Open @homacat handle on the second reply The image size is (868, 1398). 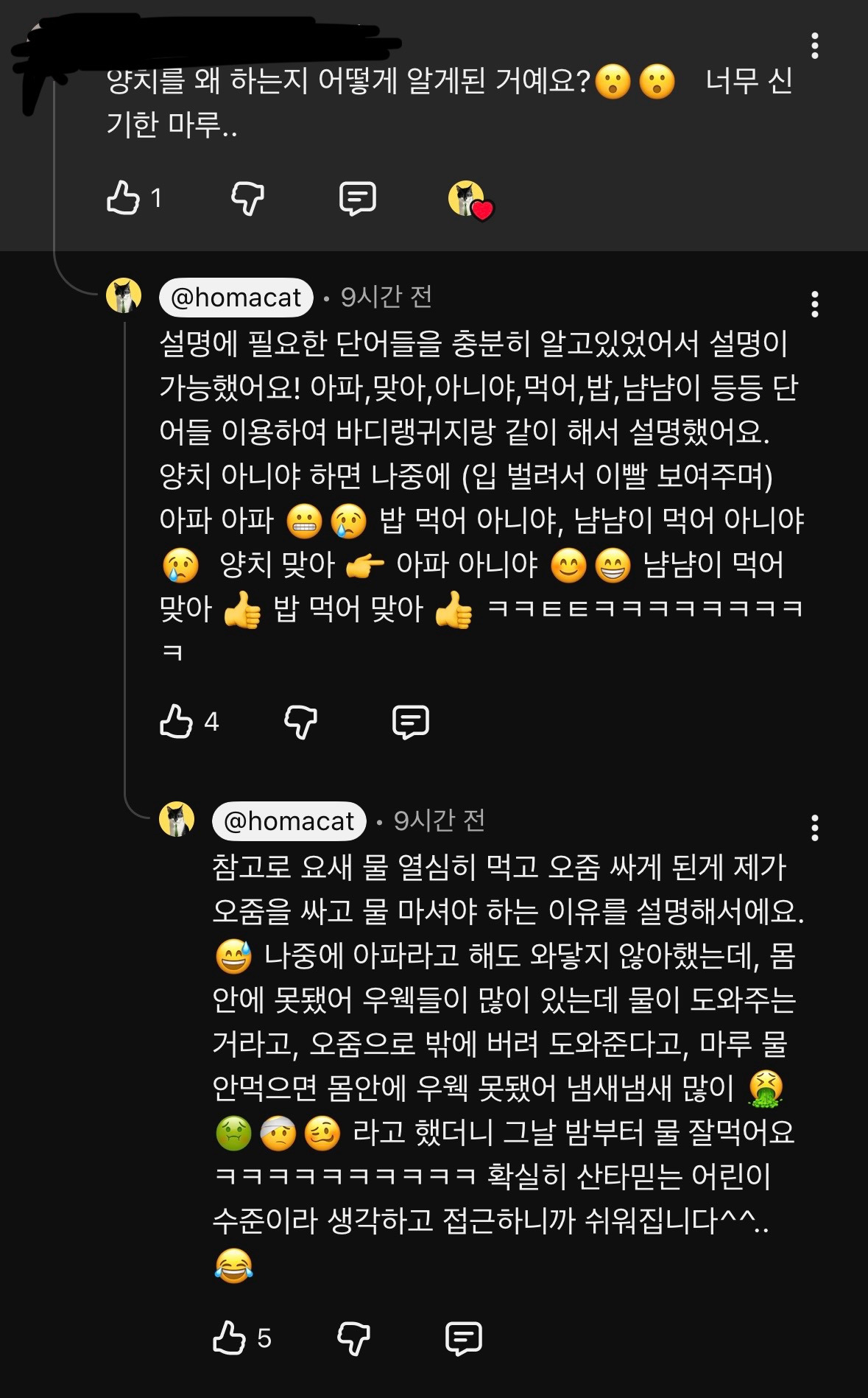click(x=289, y=821)
